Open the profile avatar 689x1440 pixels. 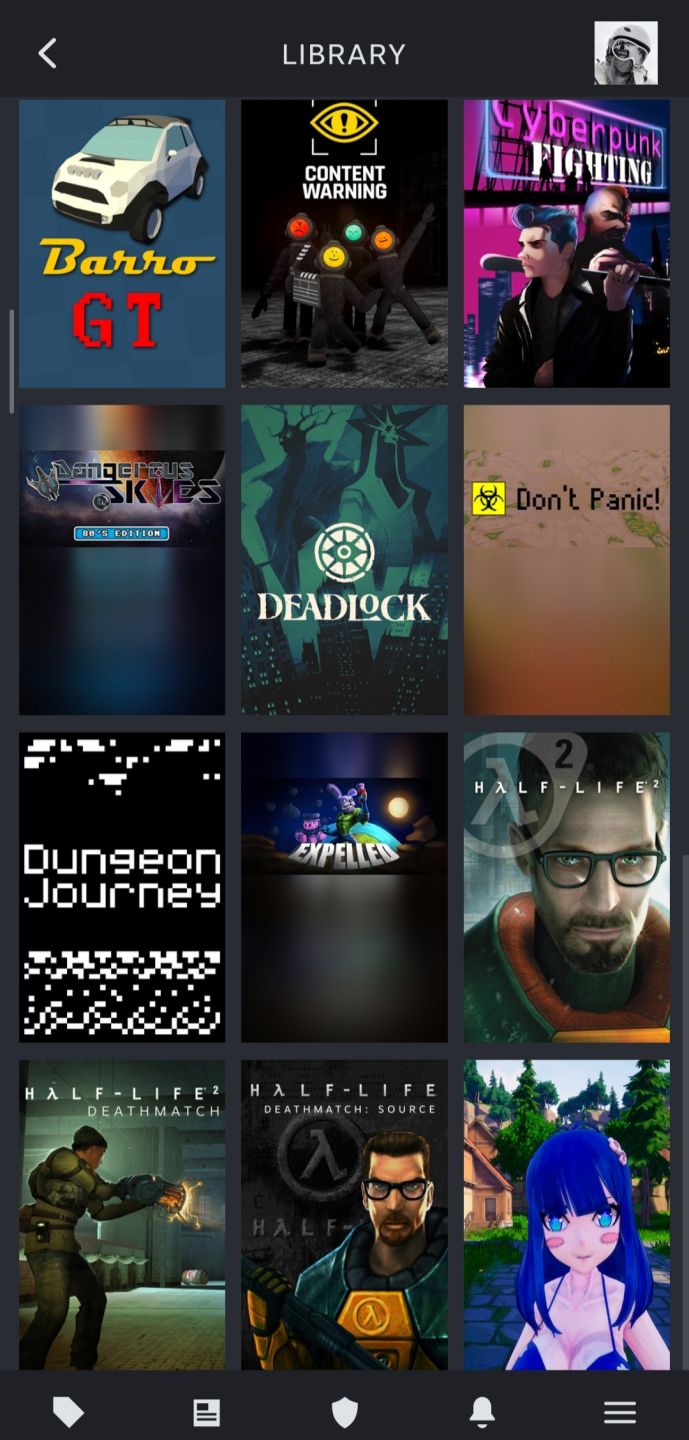pyautogui.click(x=626, y=53)
